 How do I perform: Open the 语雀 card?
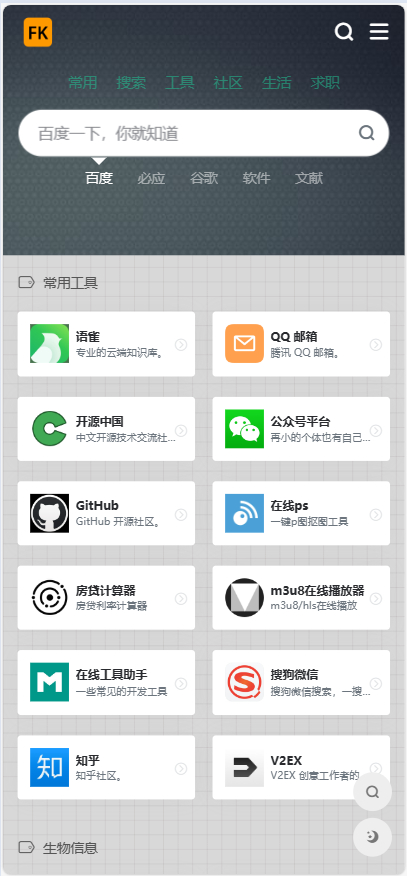[x=106, y=344]
